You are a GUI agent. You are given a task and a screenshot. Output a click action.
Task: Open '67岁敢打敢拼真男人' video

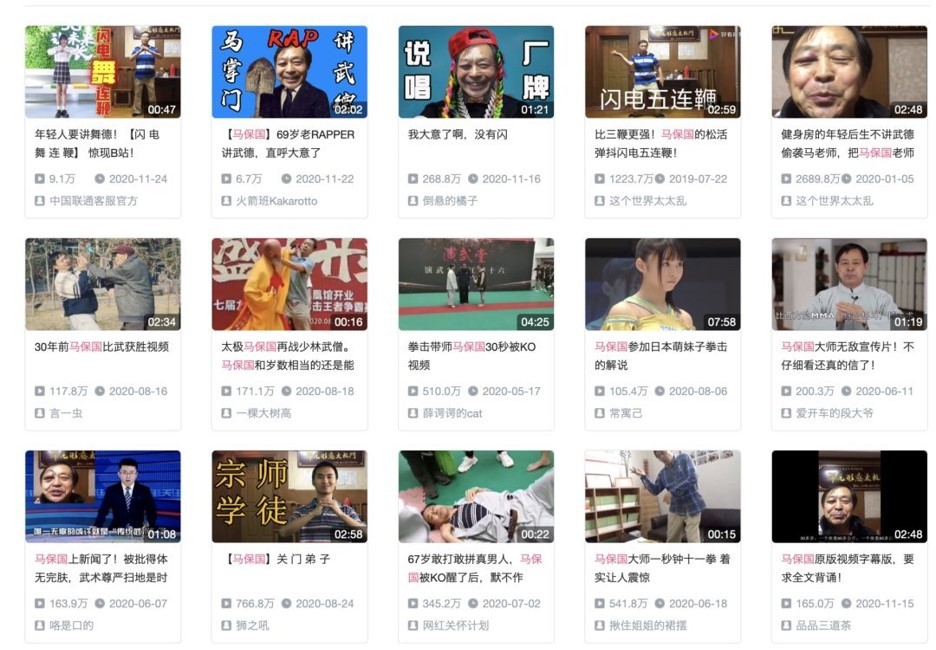pyautogui.click(x=476, y=496)
